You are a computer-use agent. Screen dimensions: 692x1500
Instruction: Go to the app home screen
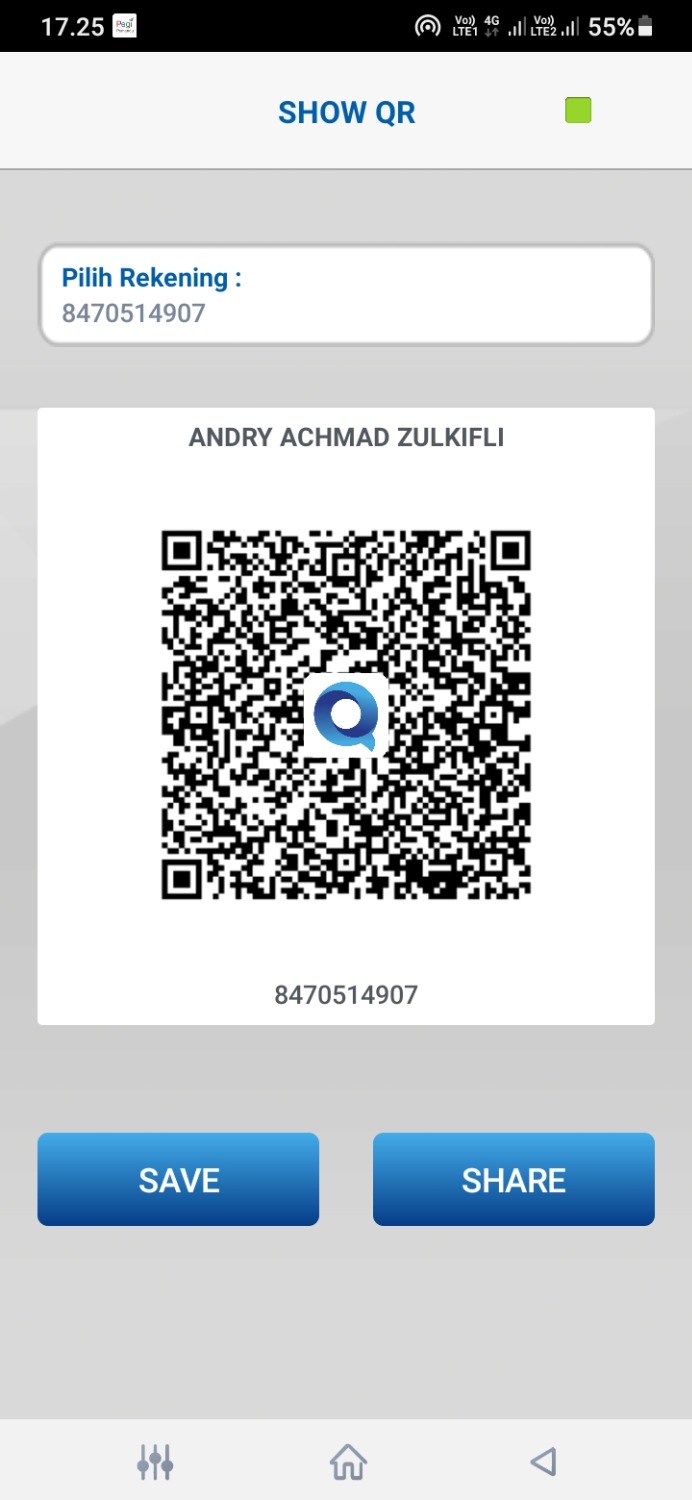point(348,1462)
